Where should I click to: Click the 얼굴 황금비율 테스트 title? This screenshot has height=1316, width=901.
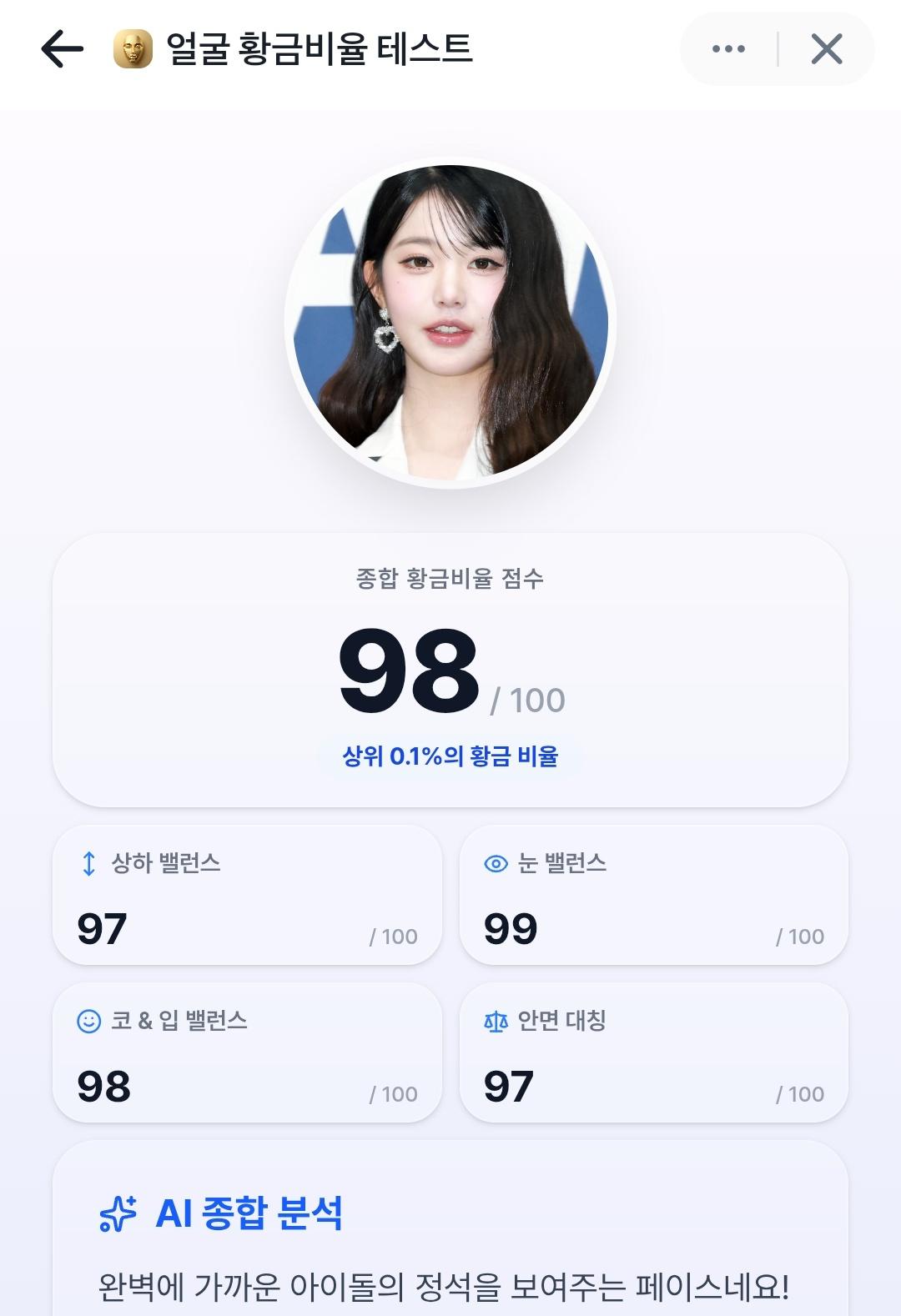pyautogui.click(x=319, y=50)
